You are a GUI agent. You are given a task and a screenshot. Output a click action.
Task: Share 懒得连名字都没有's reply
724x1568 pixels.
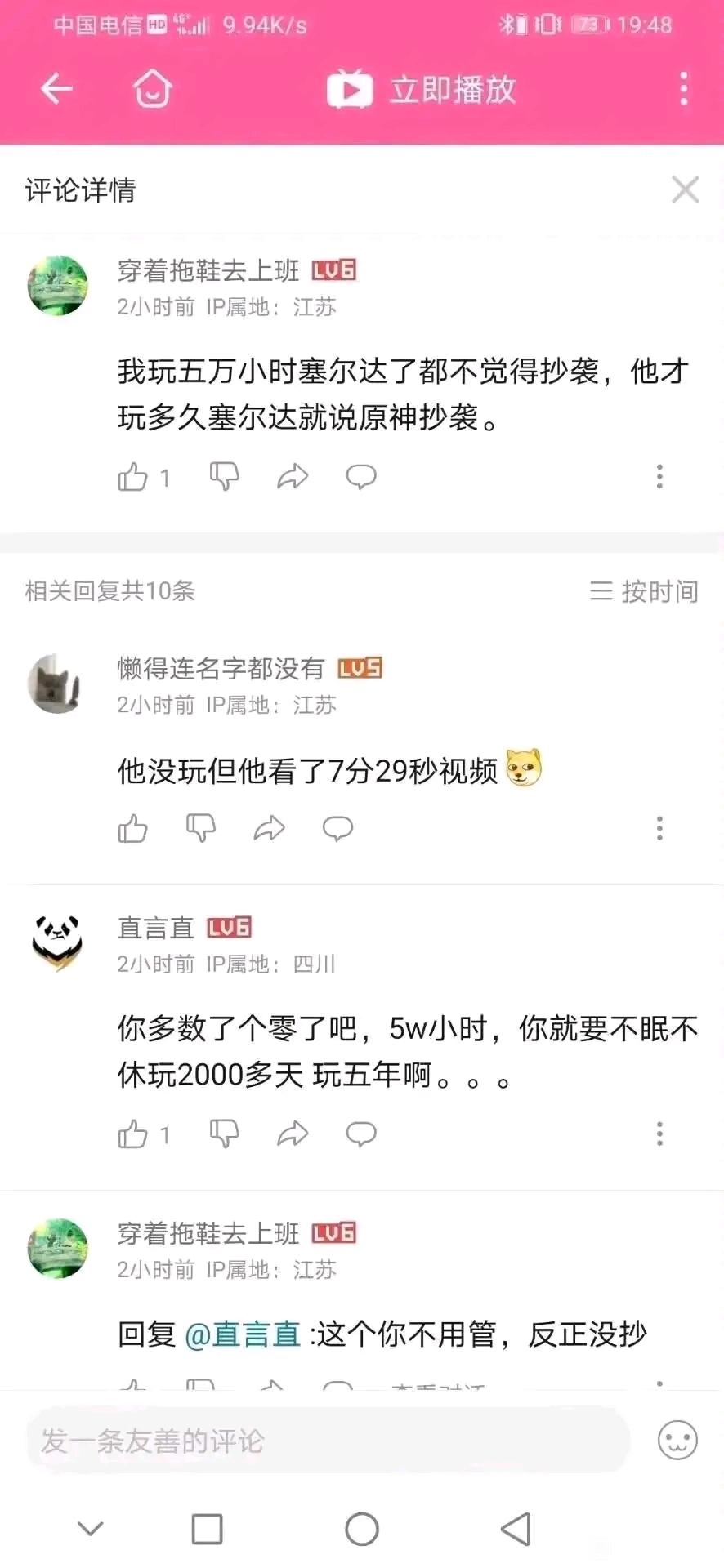click(270, 828)
